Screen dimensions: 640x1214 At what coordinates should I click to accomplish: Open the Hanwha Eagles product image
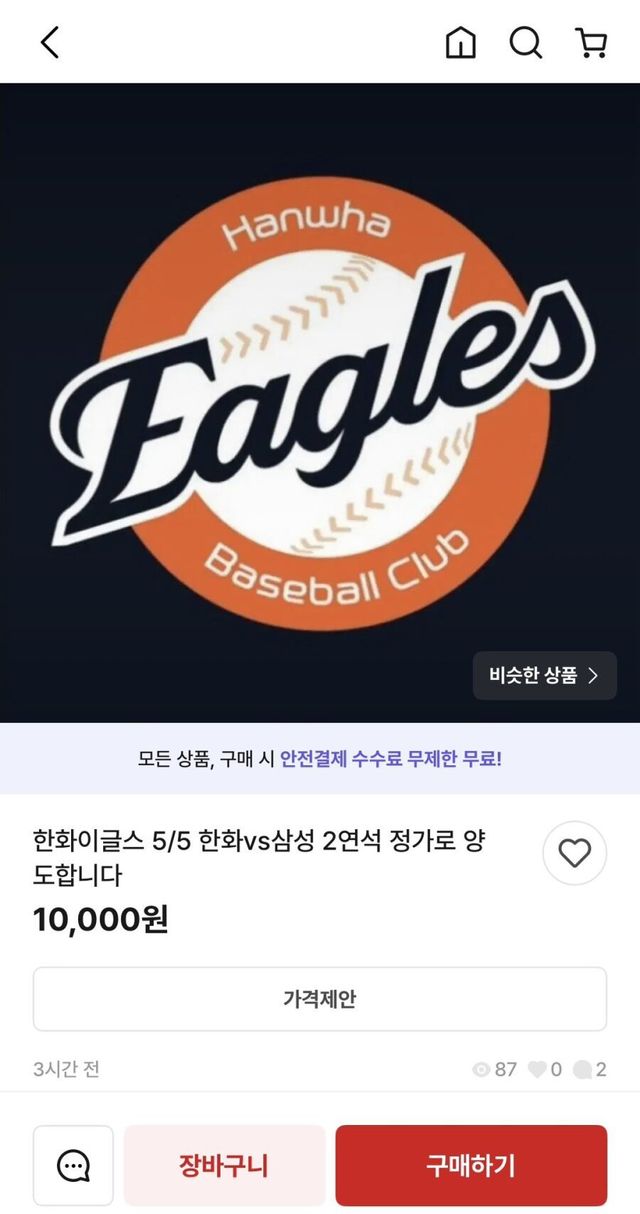coord(320,400)
